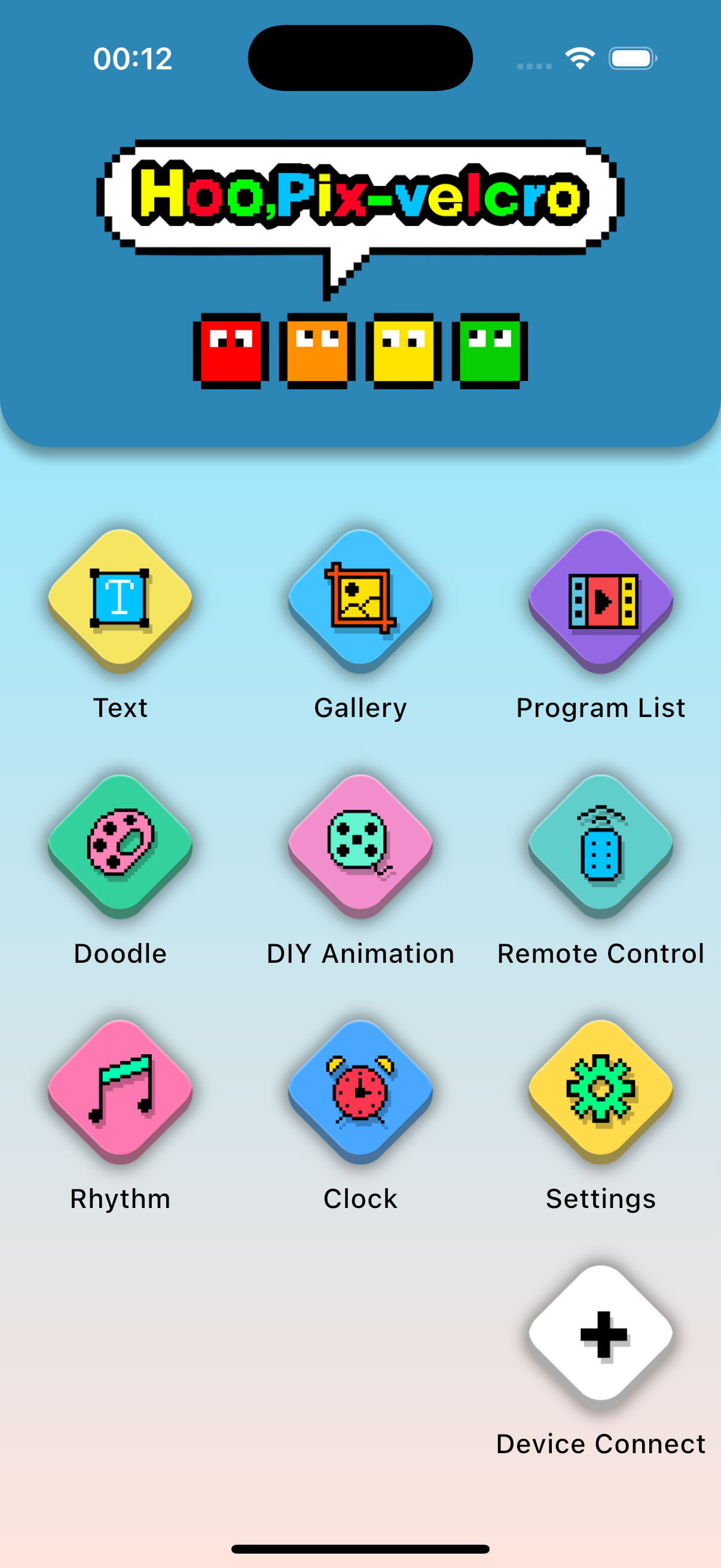Tap the Gallery label text
The height and width of the screenshot is (1568, 721).
pyautogui.click(x=360, y=707)
